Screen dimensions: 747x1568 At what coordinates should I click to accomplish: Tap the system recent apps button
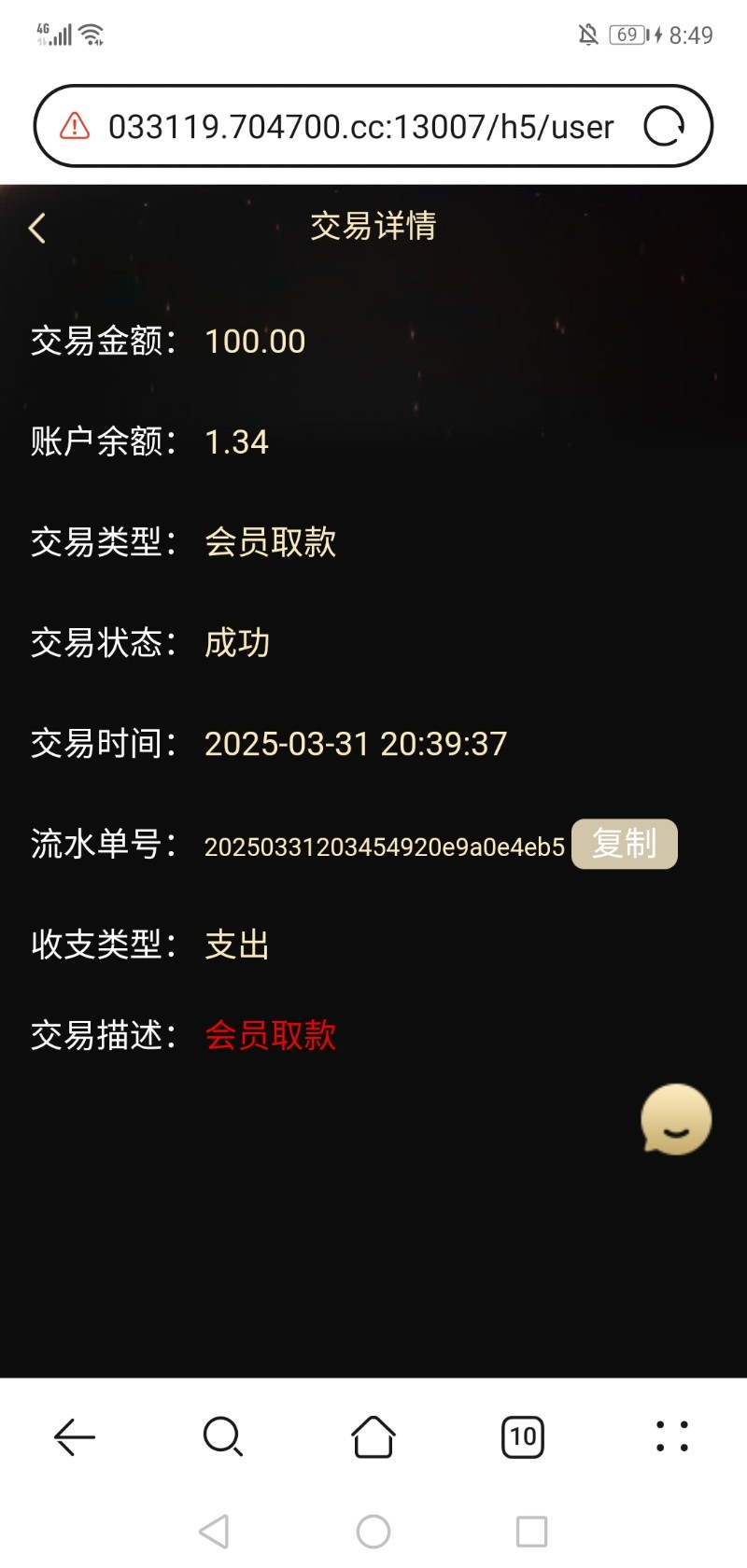pos(531,1532)
